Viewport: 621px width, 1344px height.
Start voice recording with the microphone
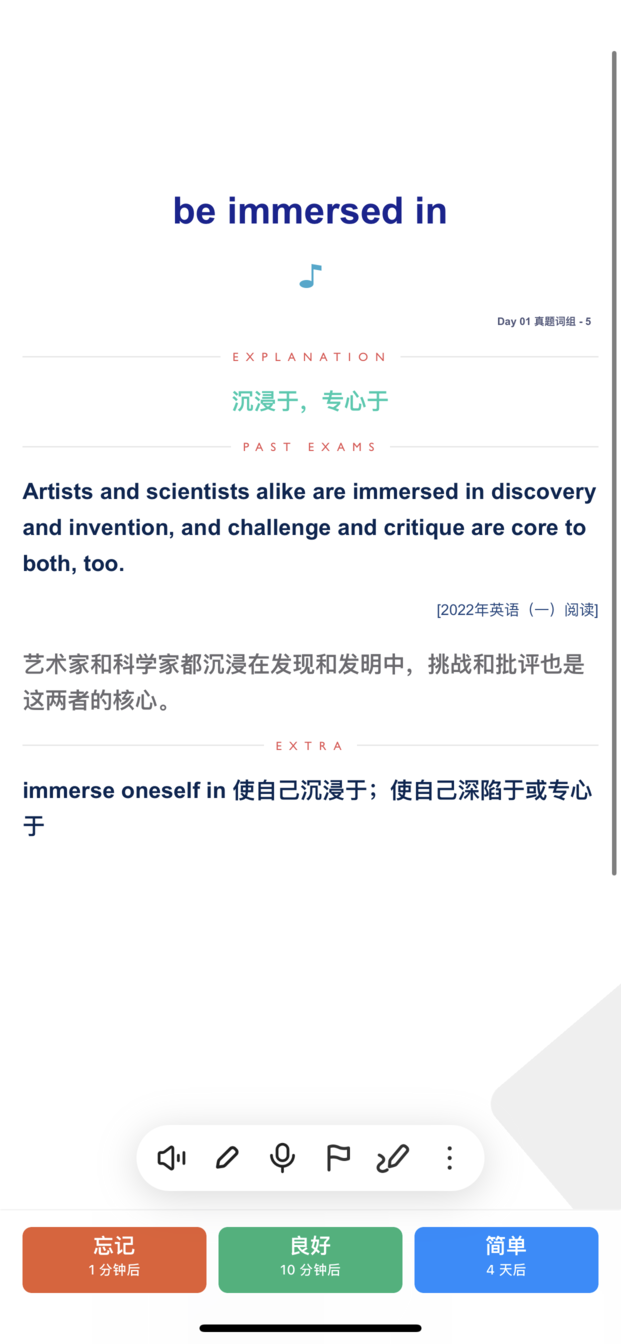coord(283,1158)
